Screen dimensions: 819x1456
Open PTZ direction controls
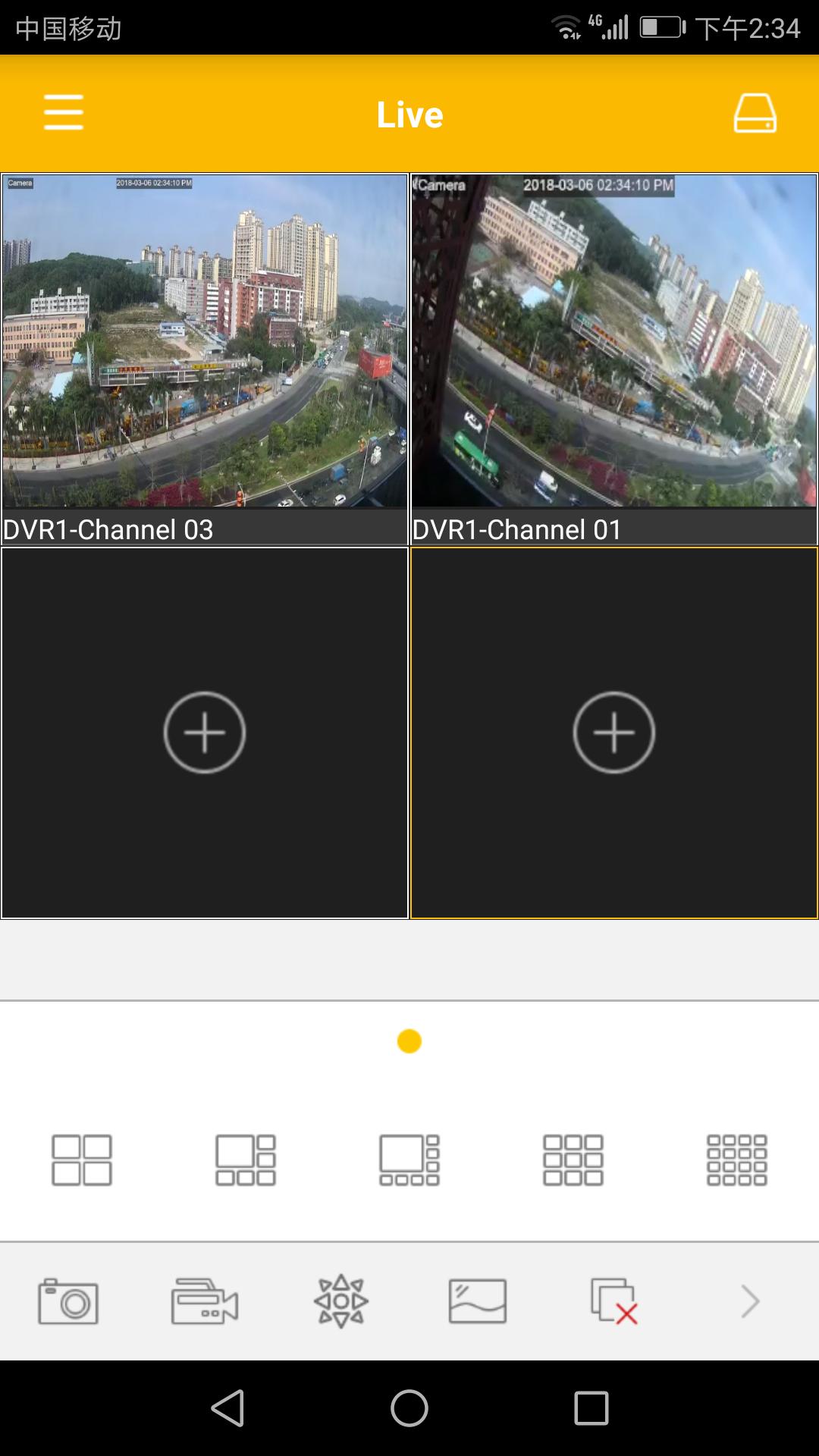click(x=341, y=1301)
